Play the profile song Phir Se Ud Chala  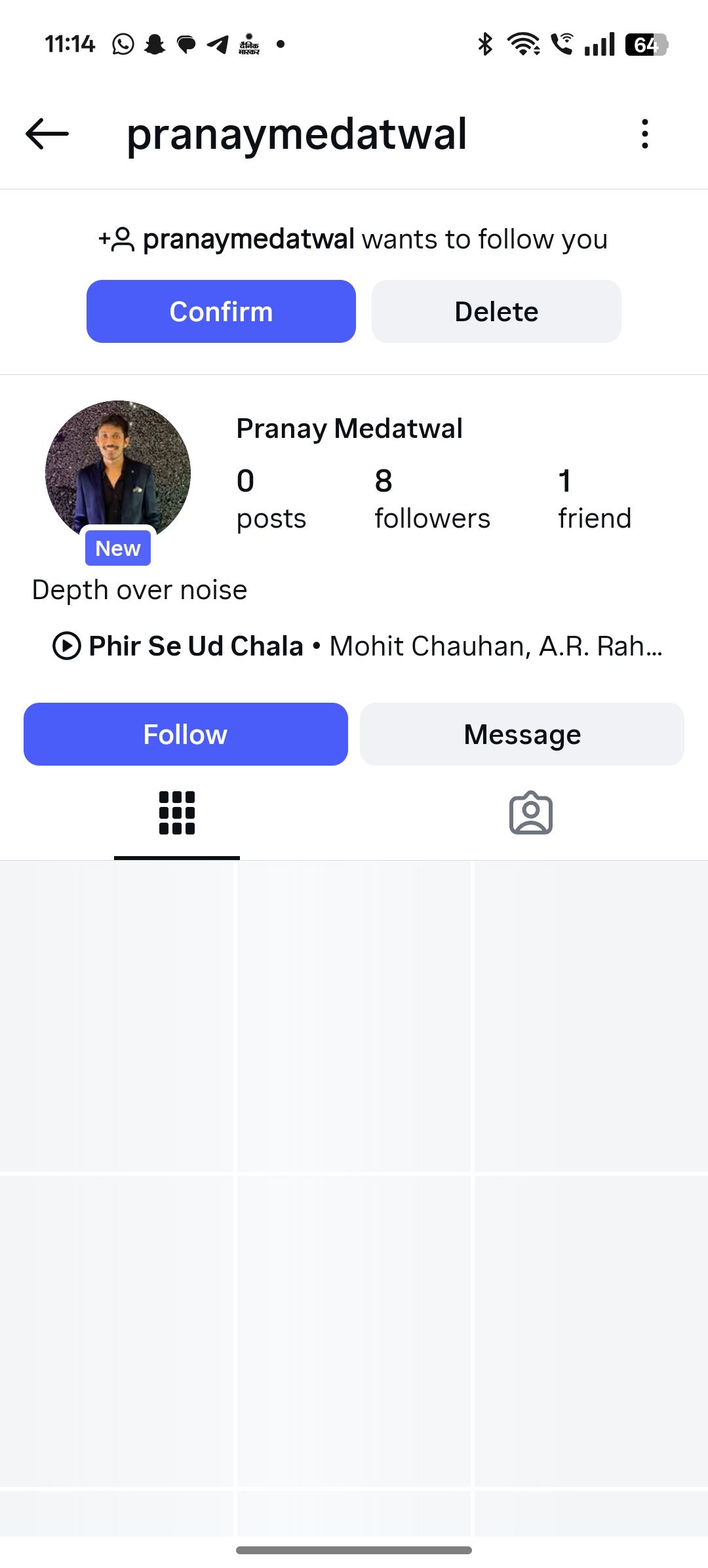[67, 646]
